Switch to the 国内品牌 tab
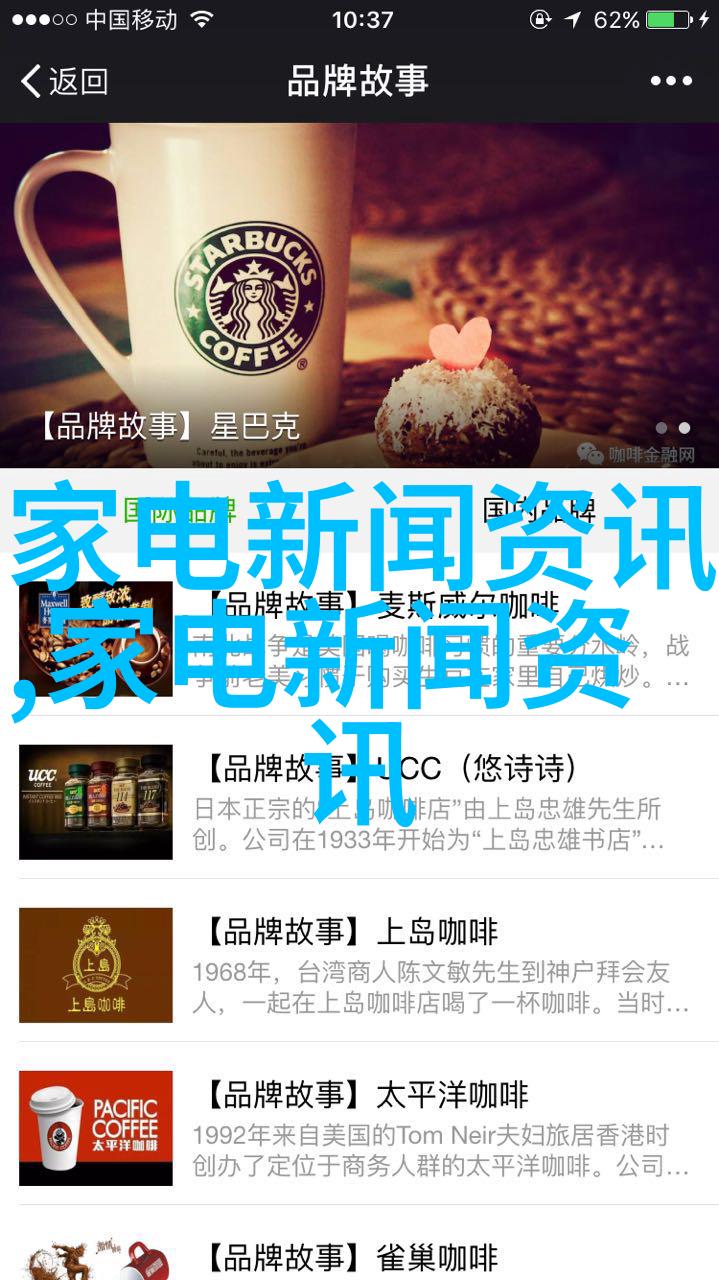 540,510
